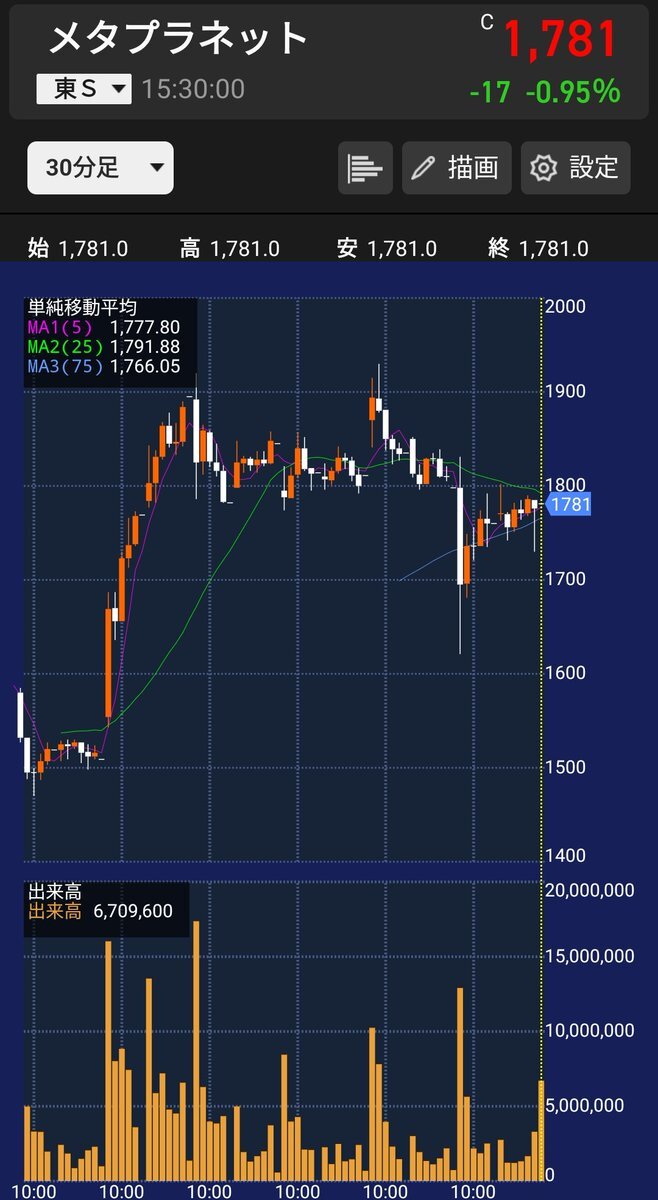Screen dimensions: 658x1200
Task: Open the 東S market dropdown
Action: pos(84,89)
